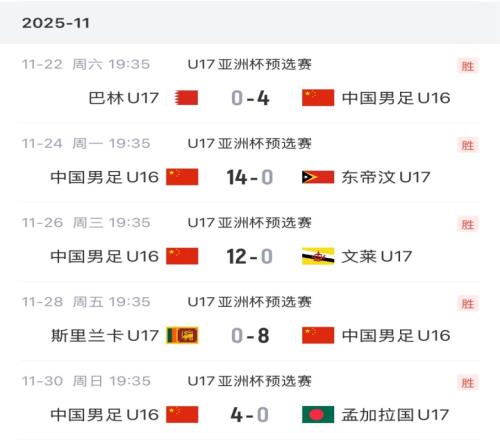Open the 中国男足U16 vs 东帝汶U17 match
This screenshot has width=500, height=440.
click(250, 163)
